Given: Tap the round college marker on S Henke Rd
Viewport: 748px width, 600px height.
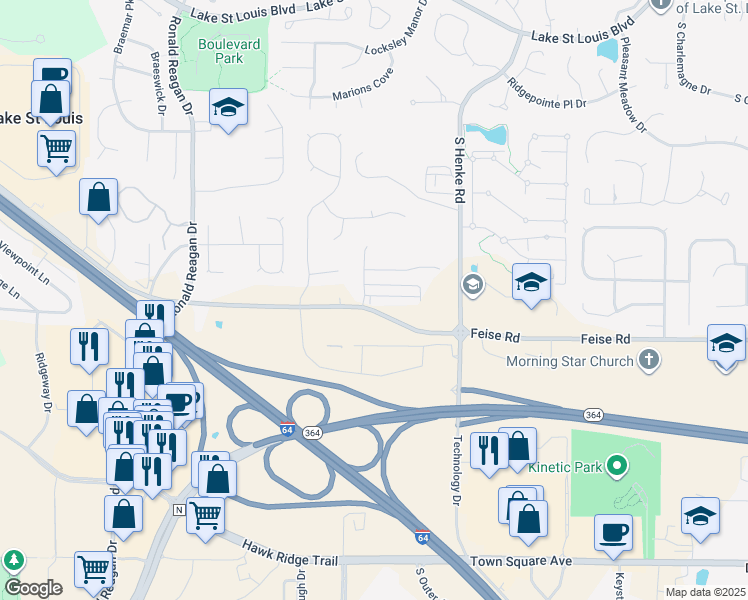Looking at the screenshot, I should click(x=472, y=286).
